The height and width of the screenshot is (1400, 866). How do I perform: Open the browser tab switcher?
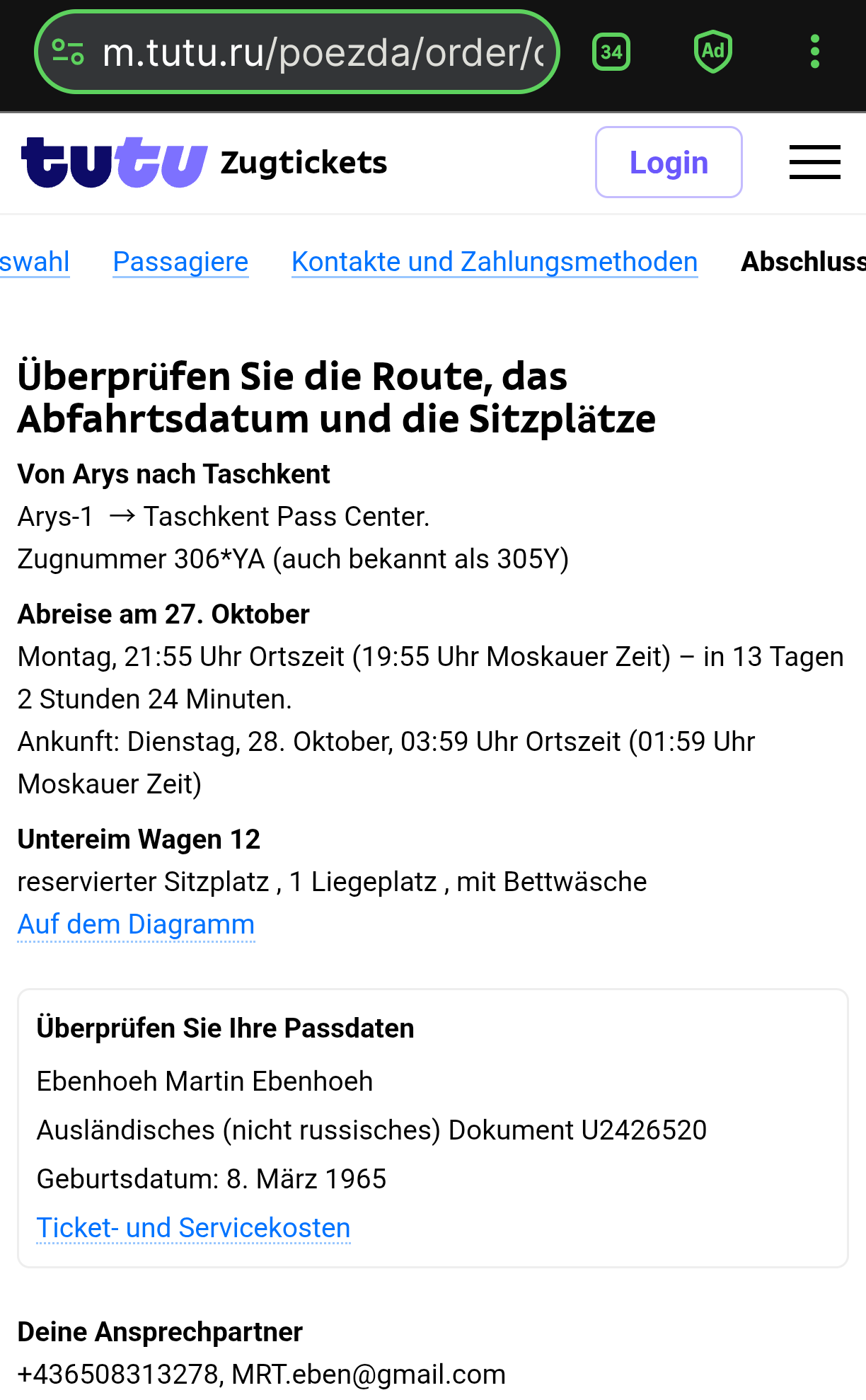pos(611,52)
